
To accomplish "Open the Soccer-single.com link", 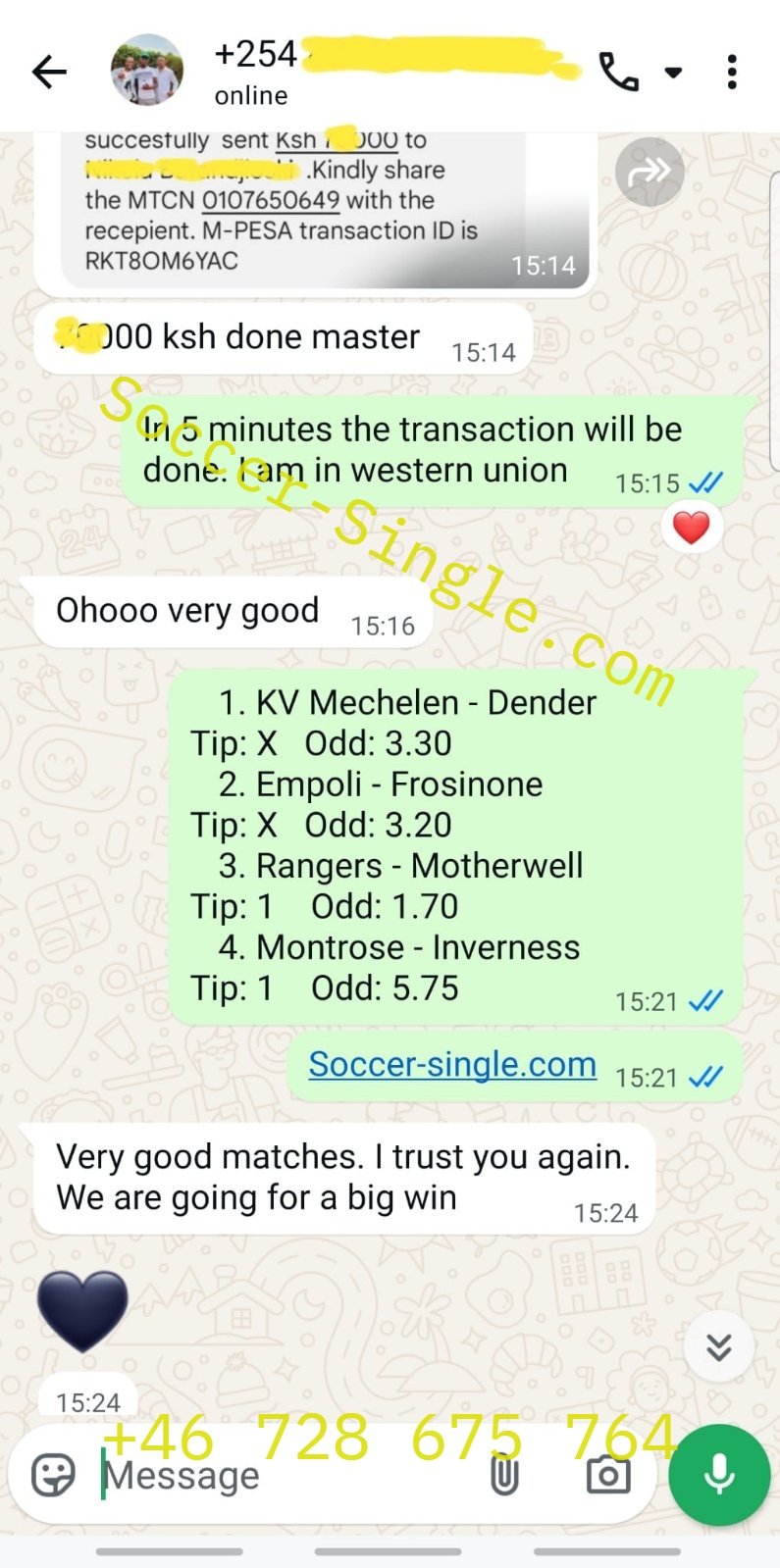I will point(452,1064).
